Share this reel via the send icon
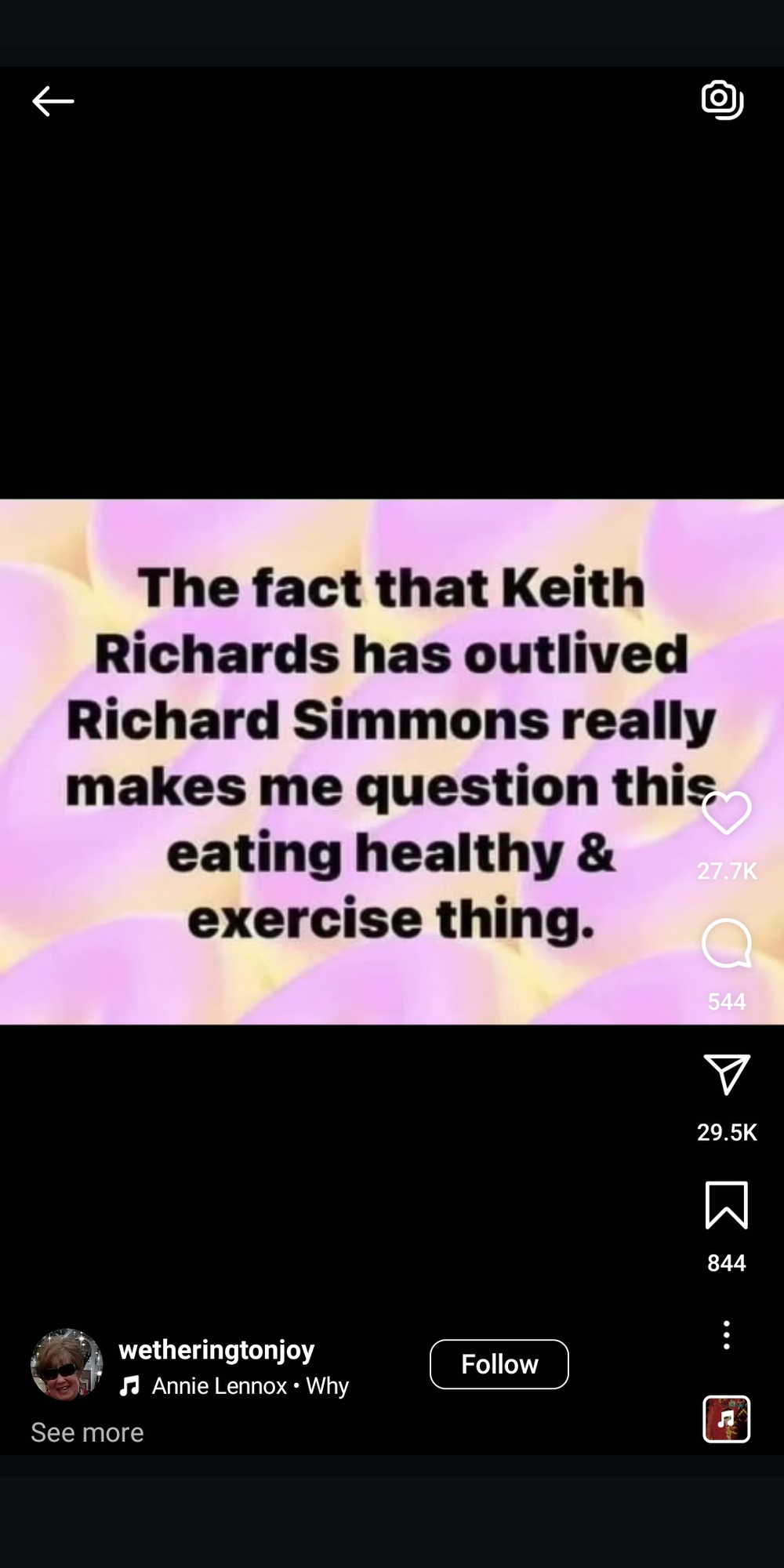Viewport: 784px width, 1568px height. [727, 1074]
